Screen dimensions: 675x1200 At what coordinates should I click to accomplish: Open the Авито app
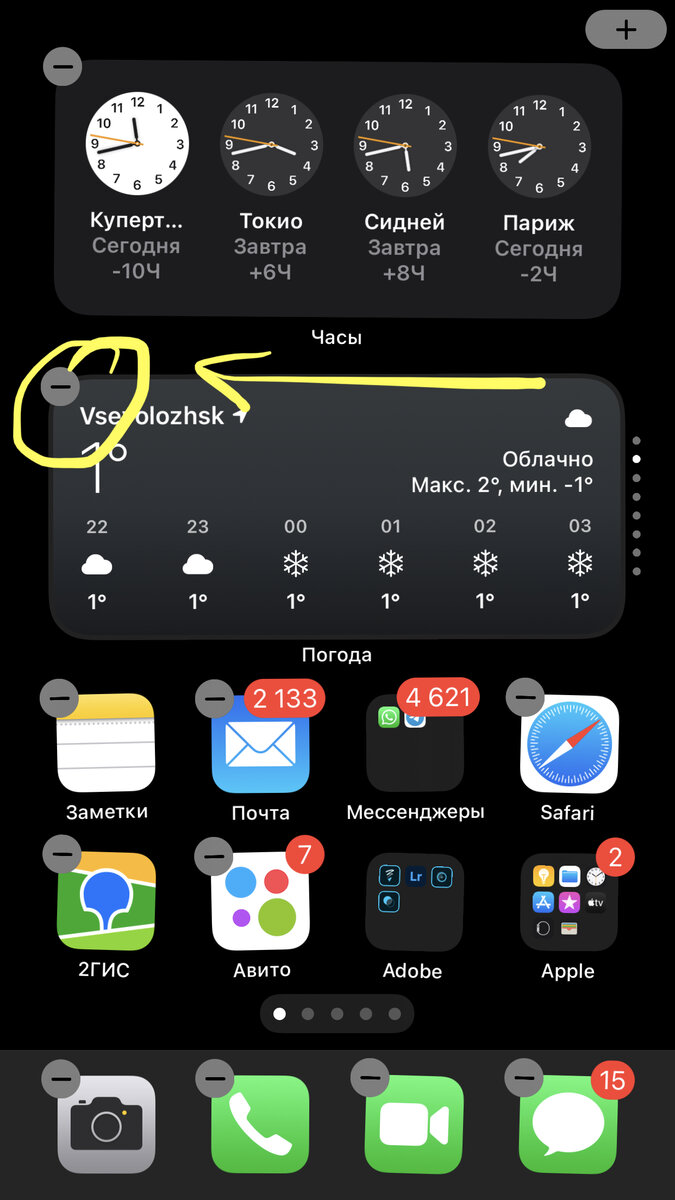click(x=260, y=902)
